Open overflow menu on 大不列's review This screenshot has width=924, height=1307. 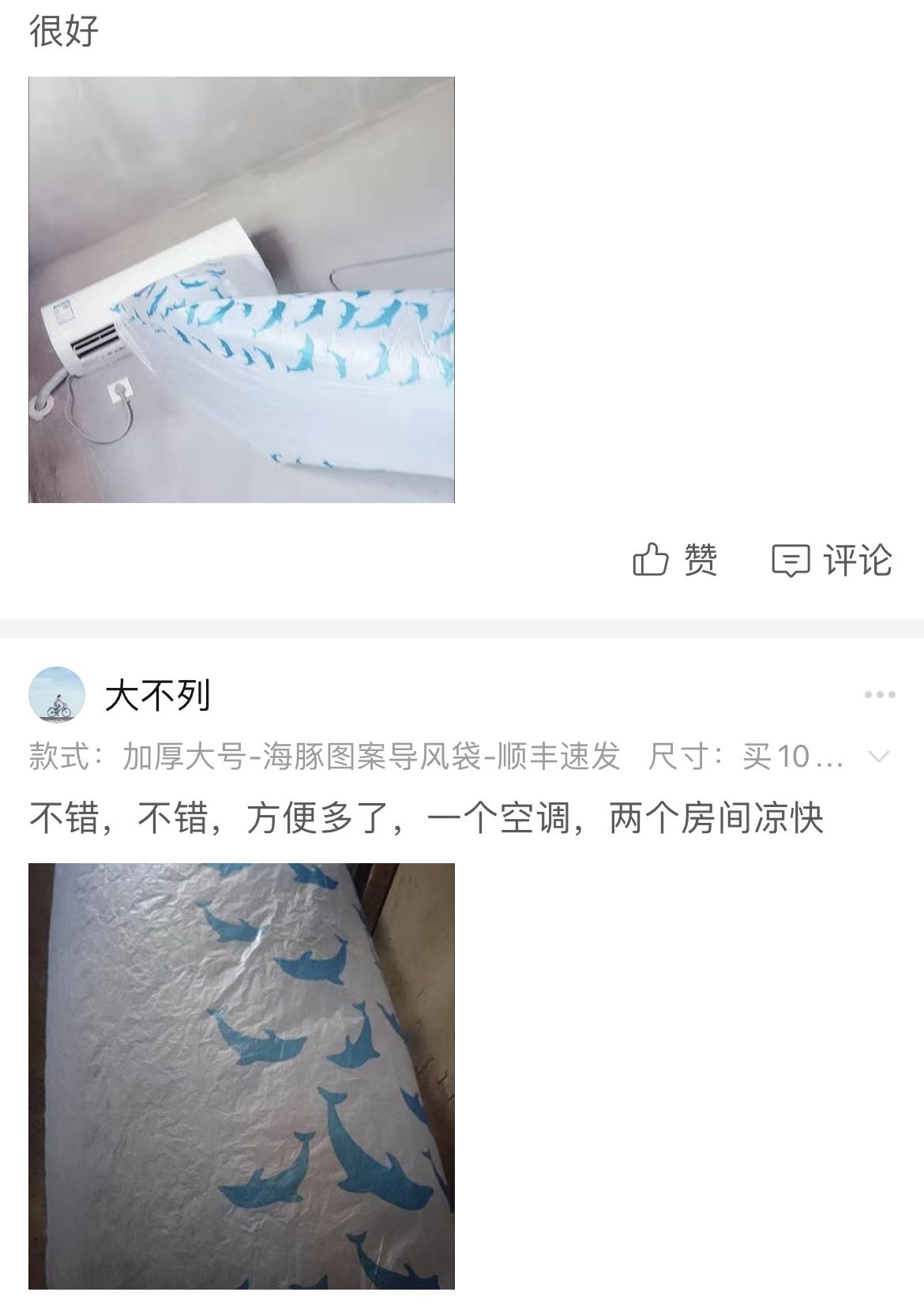pos(879,695)
